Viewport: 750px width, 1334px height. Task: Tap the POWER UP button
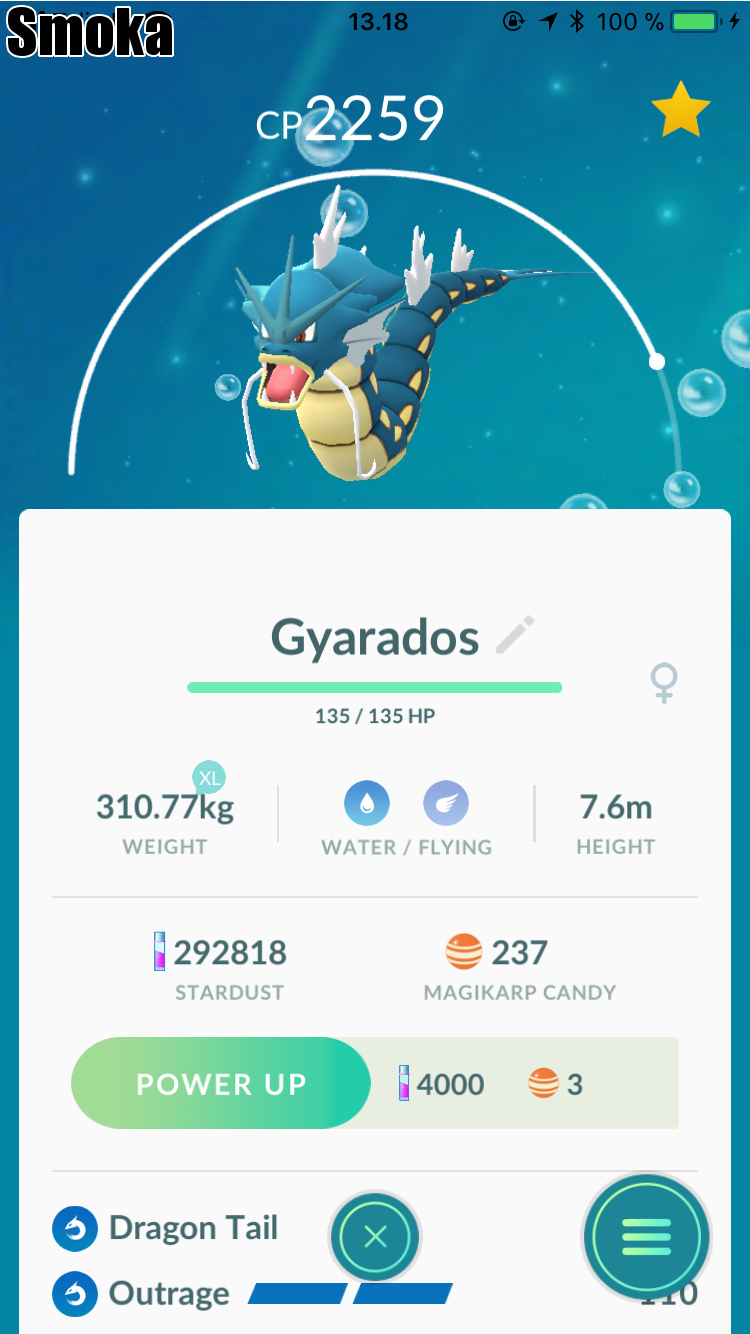tap(221, 1084)
